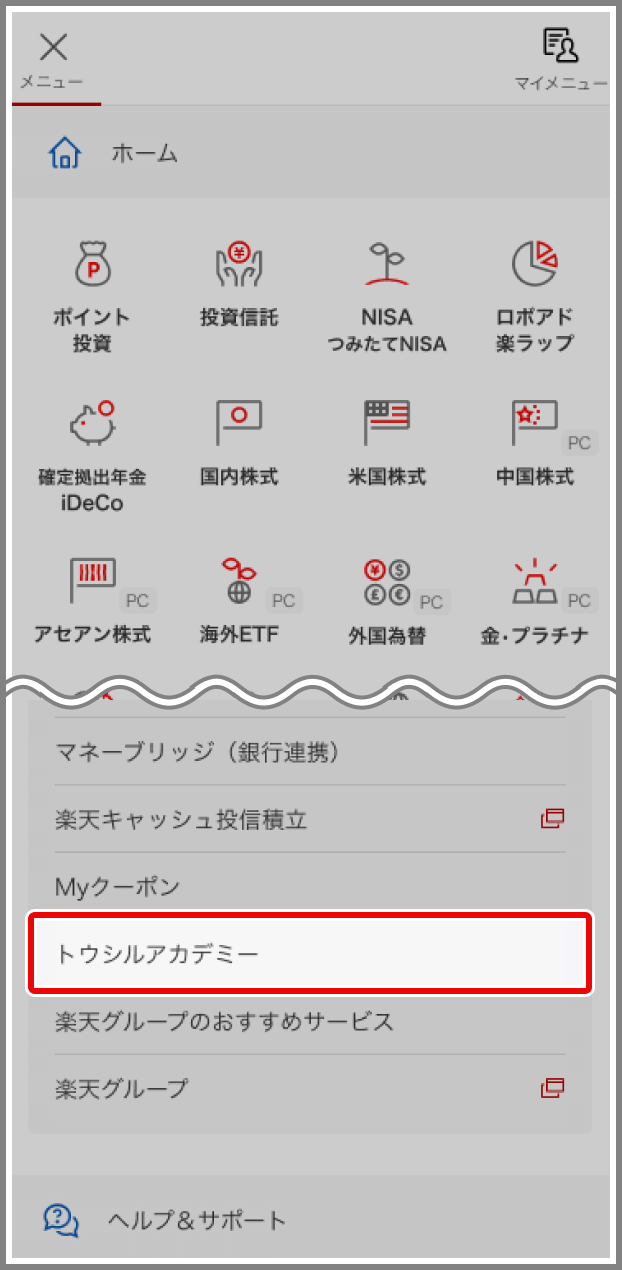This screenshot has width=622, height=1270.
Task: Open ポイント投資
Action: (92, 296)
